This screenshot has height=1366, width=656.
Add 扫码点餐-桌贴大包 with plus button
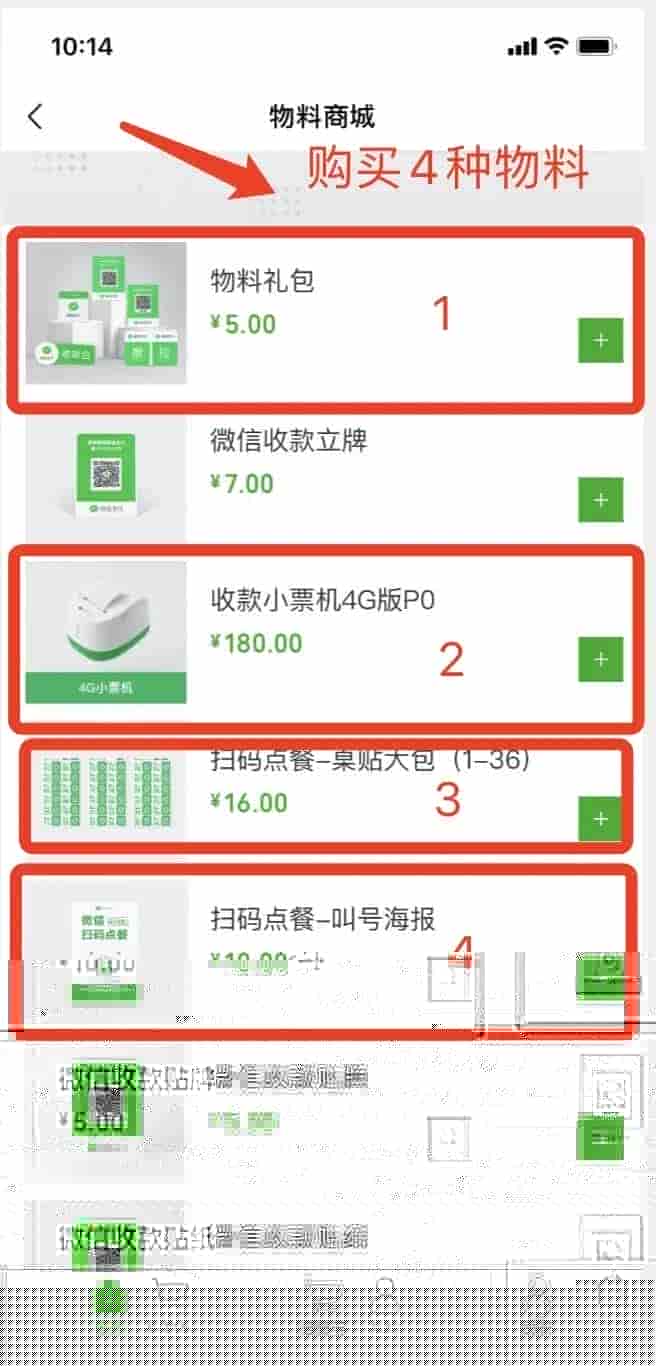pos(600,818)
